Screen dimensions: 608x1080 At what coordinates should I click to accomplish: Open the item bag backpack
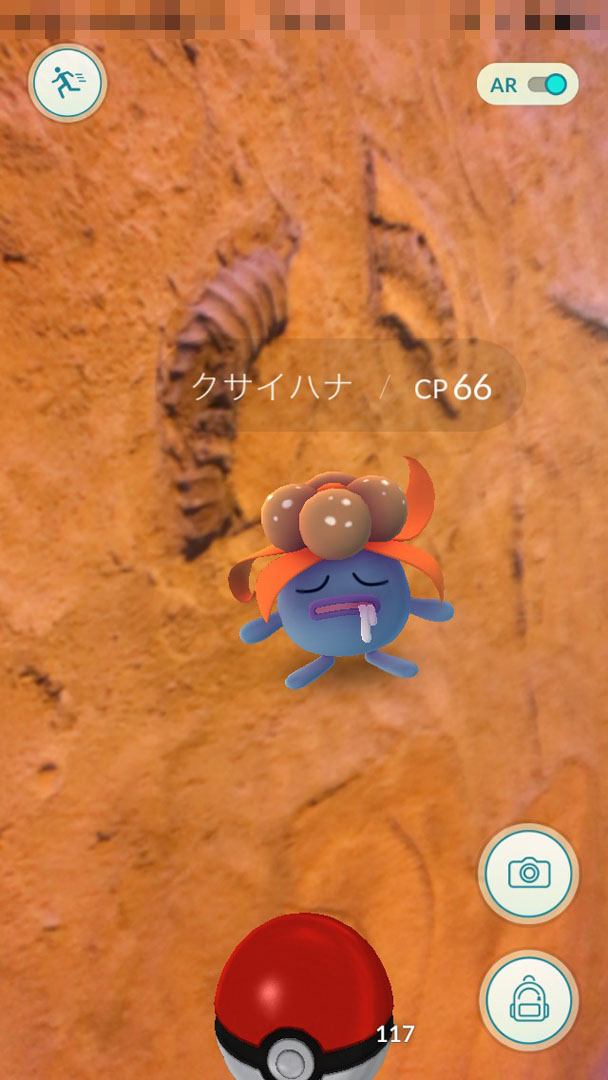[528, 1001]
